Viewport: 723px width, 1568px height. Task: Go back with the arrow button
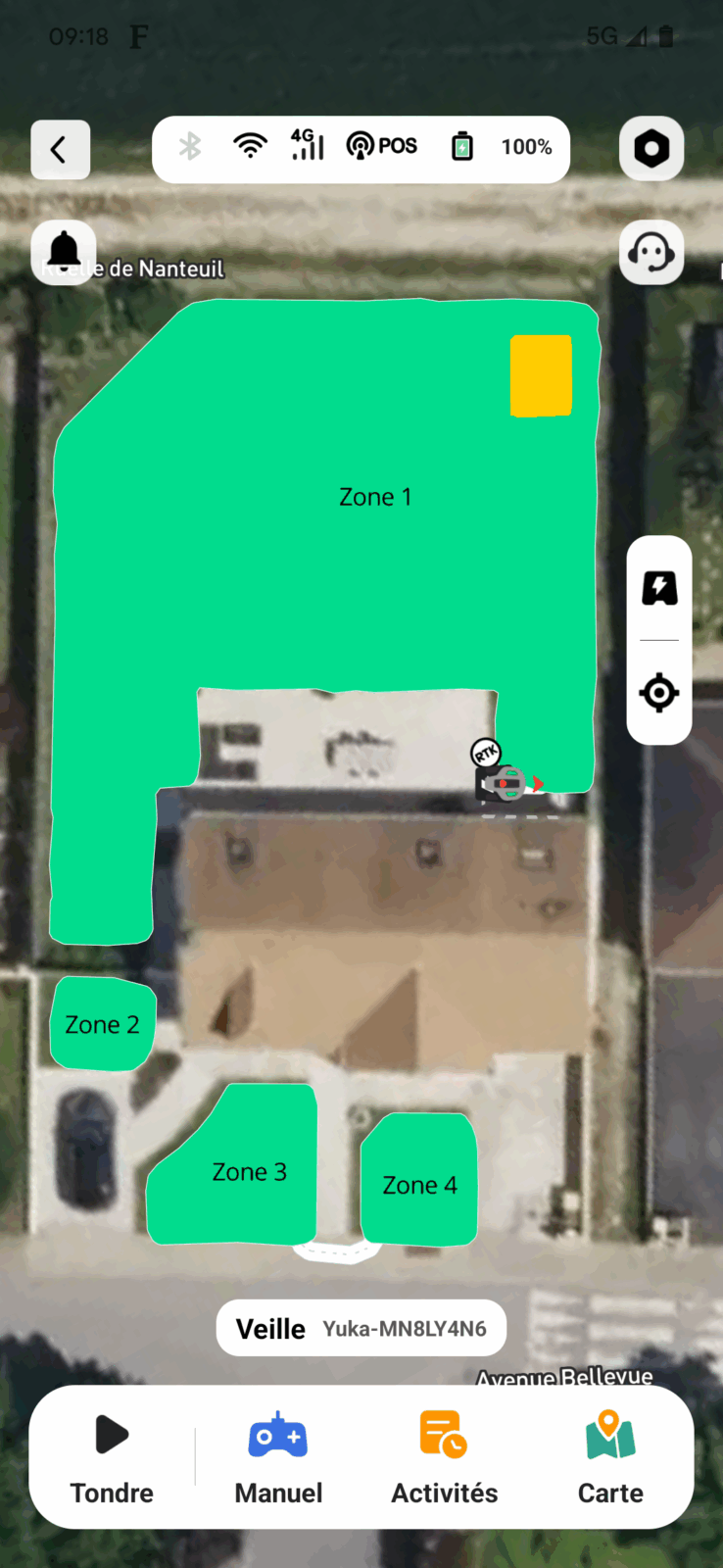(61, 150)
